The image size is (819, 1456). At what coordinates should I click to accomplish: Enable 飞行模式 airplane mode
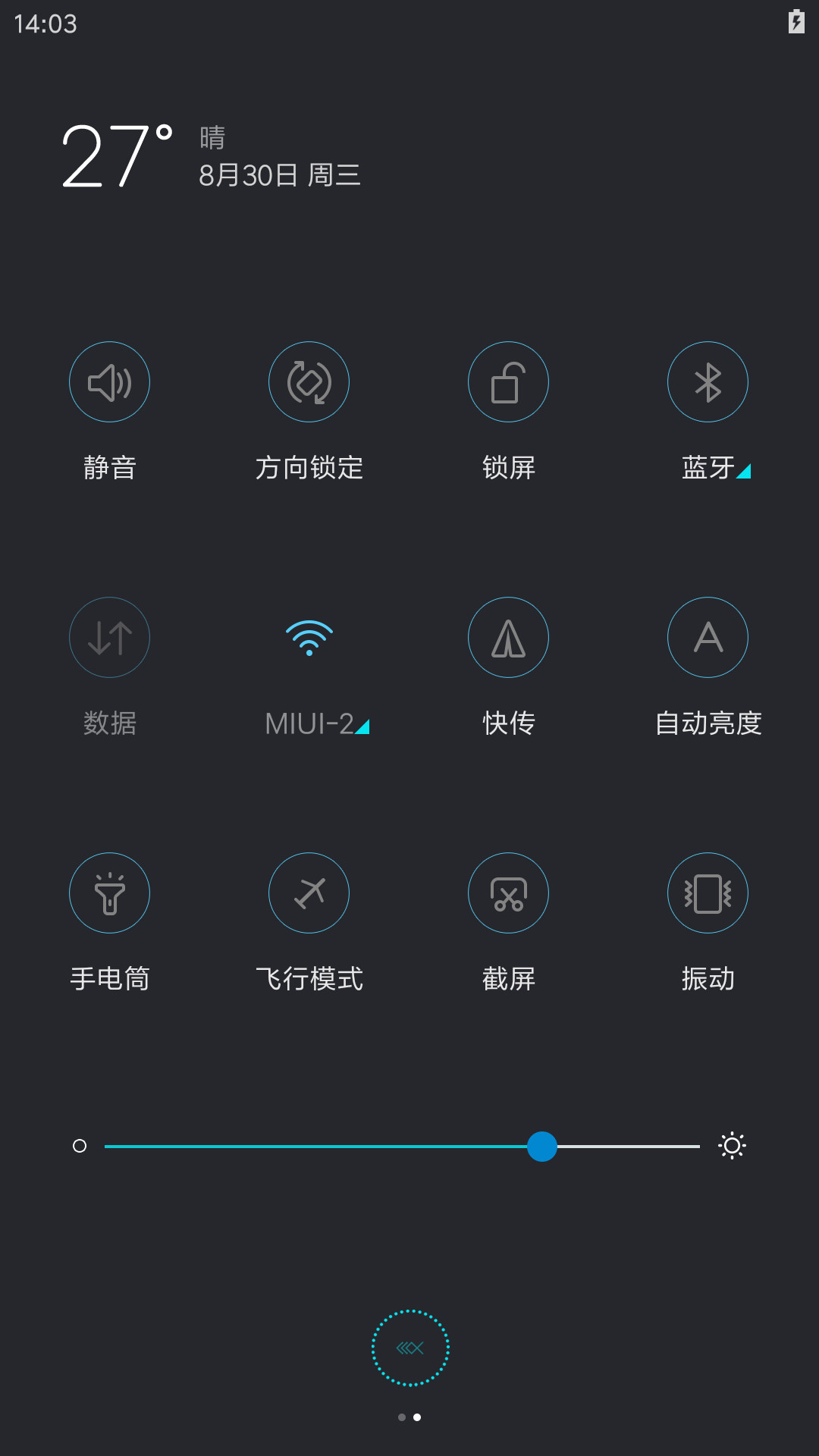tap(309, 893)
